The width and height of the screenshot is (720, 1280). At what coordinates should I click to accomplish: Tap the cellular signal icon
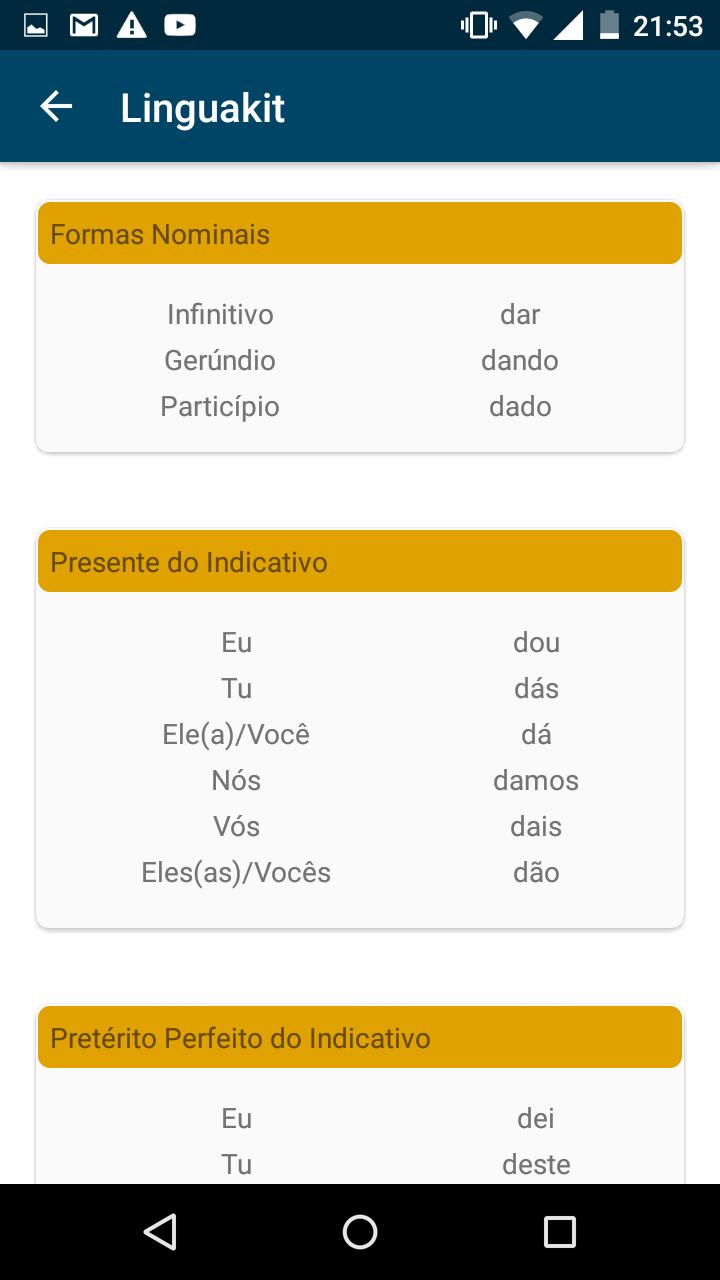pyautogui.click(x=572, y=25)
